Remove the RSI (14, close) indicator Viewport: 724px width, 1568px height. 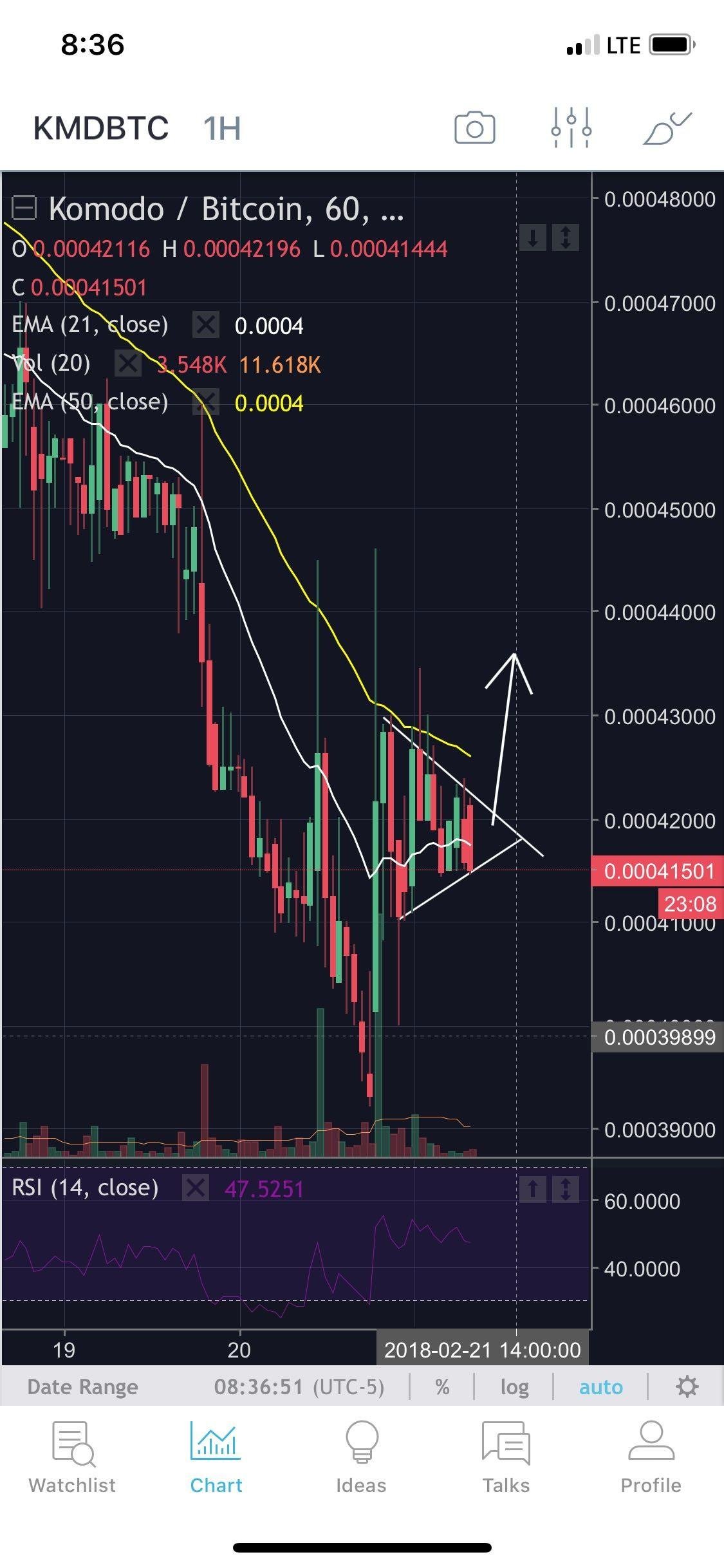click(196, 1188)
